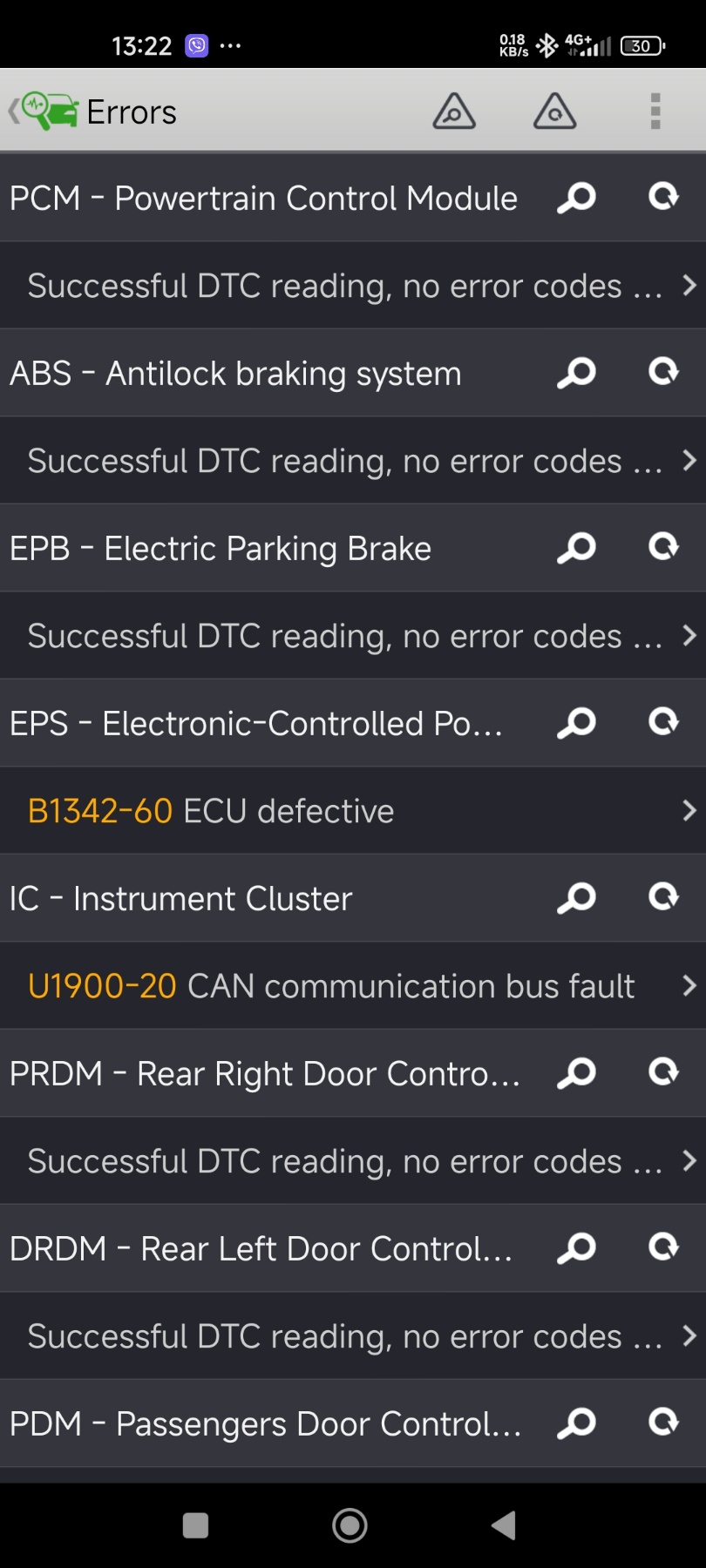This screenshot has width=706, height=1568.
Task: Tap the magnifier icon for PCM module
Action: (x=576, y=198)
